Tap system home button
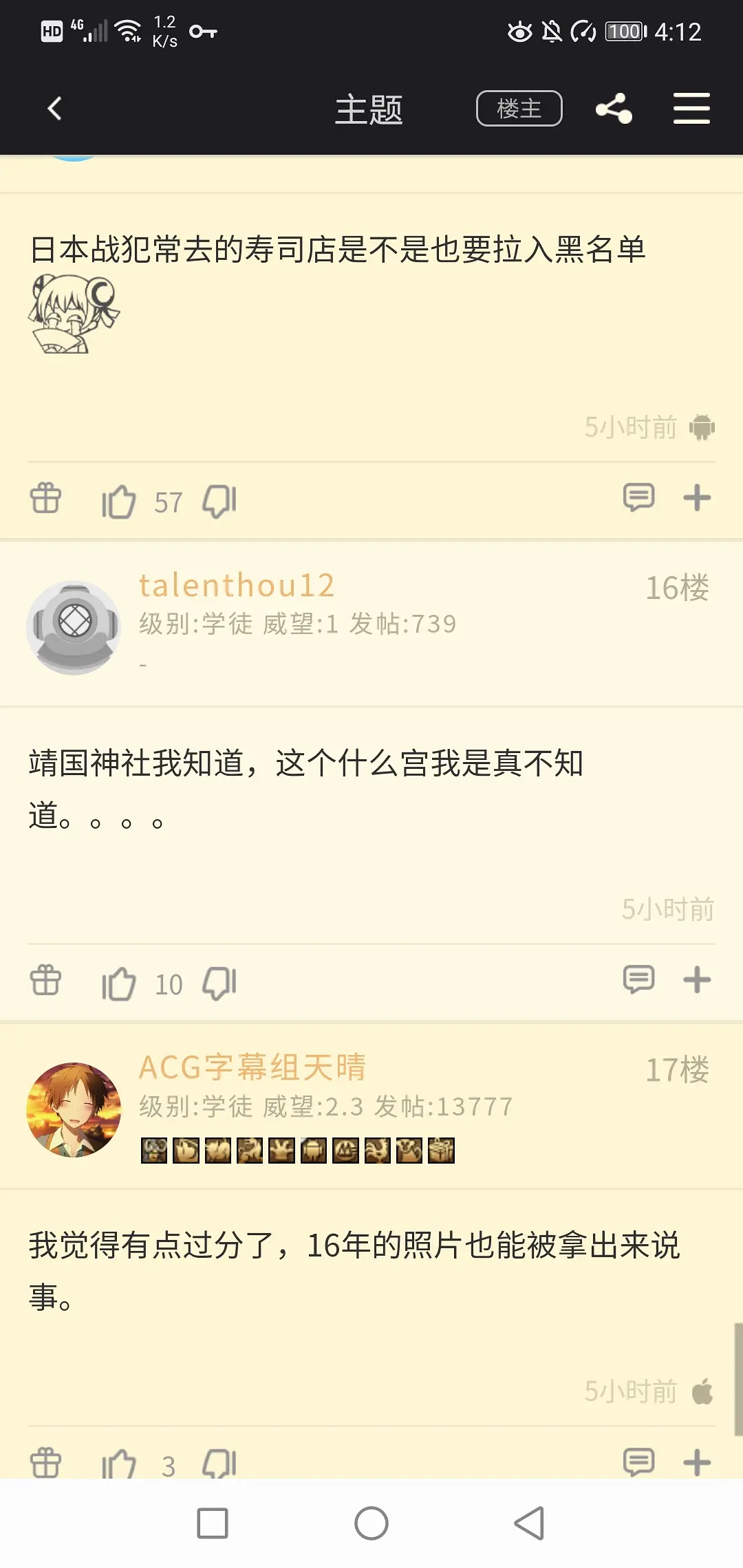The width and height of the screenshot is (743, 1568). pyautogui.click(x=371, y=1523)
